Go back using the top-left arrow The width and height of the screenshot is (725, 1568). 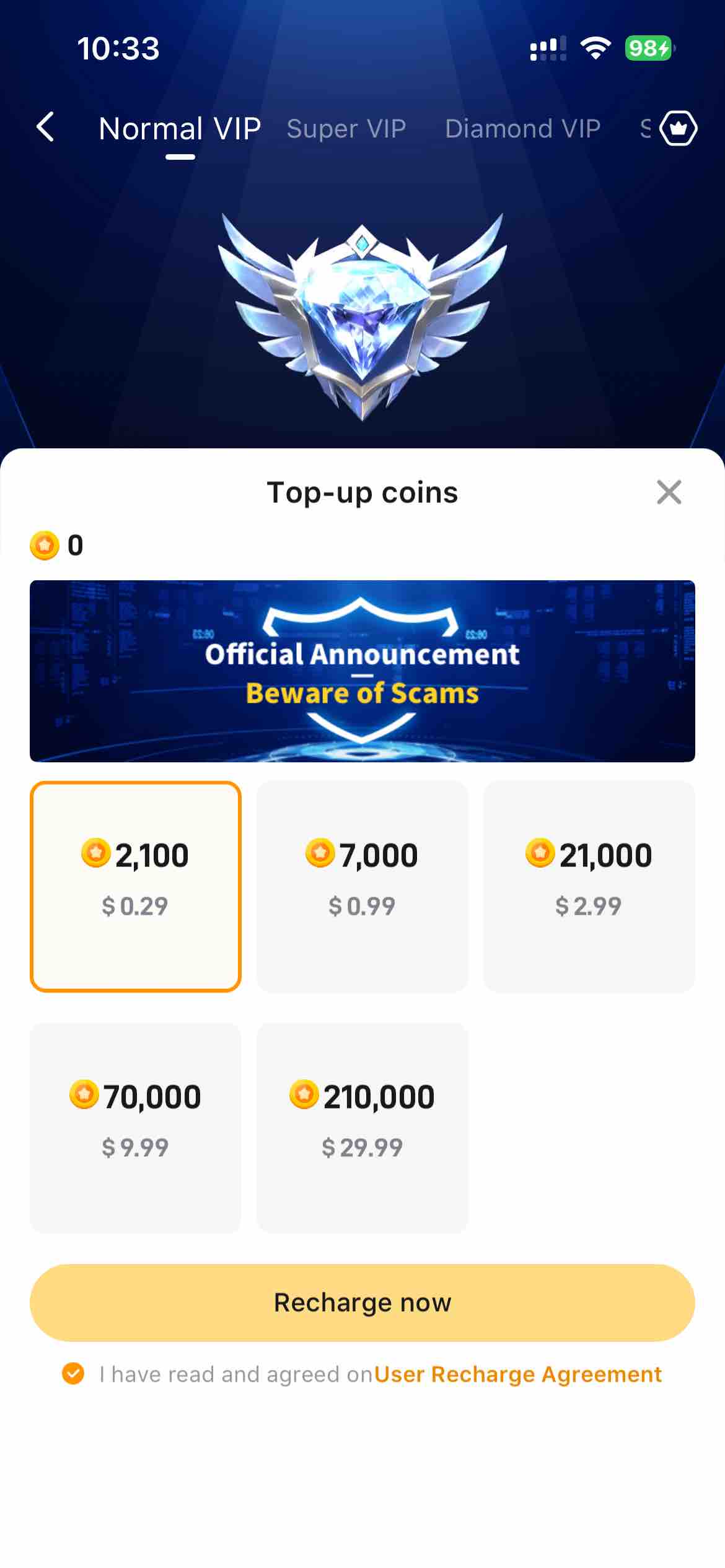45,128
